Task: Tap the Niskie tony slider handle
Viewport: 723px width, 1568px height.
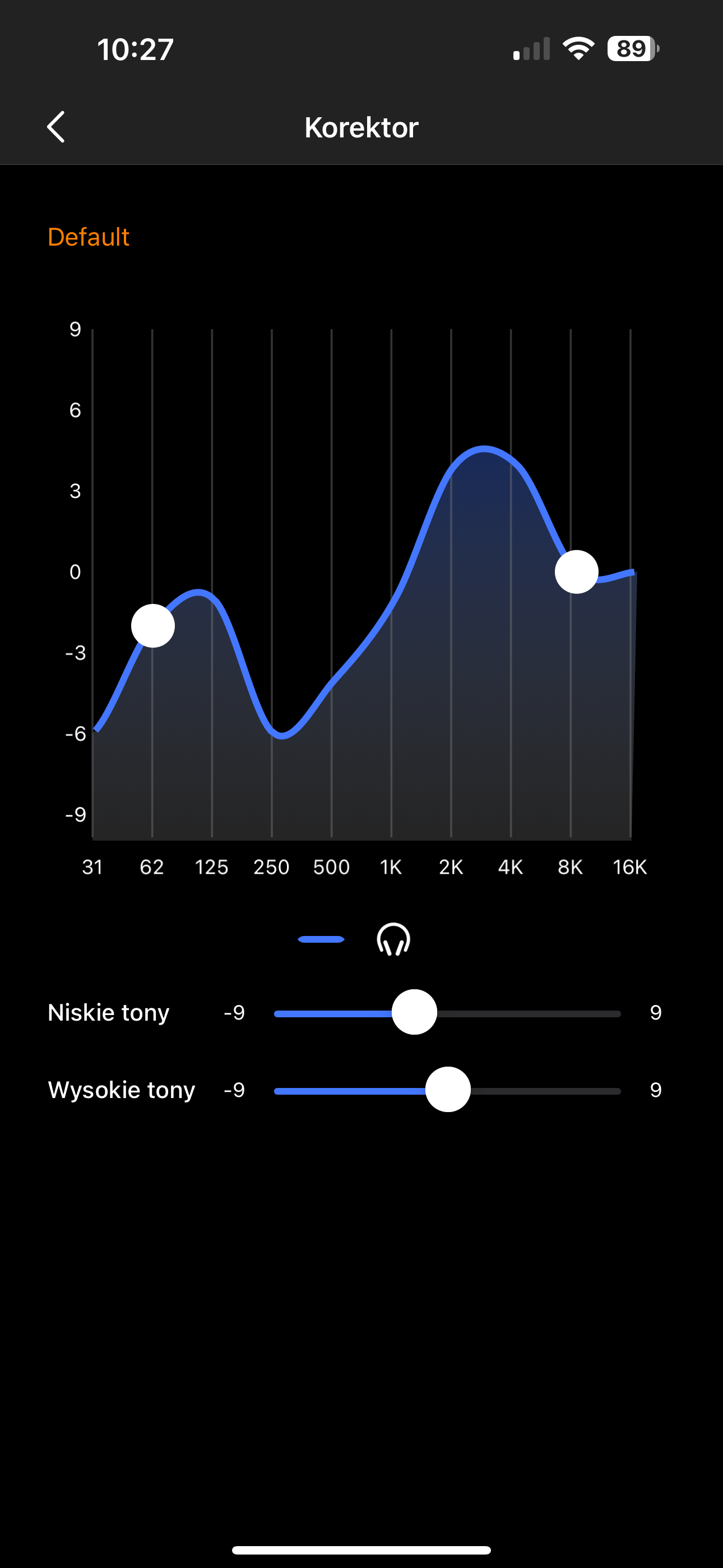Action: [414, 1012]
